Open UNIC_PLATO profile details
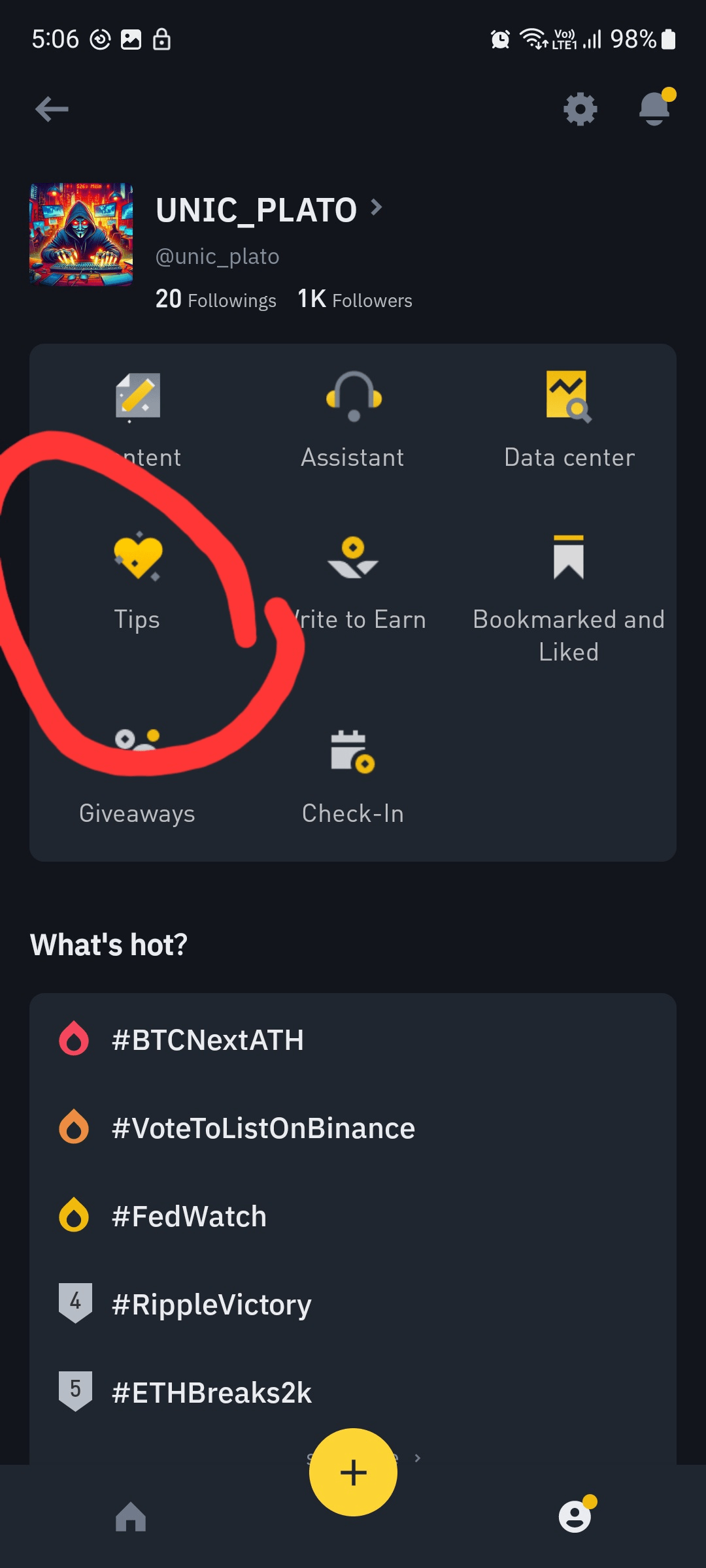The width and height of the screenshot is (706, 1568). pos(268,210)
